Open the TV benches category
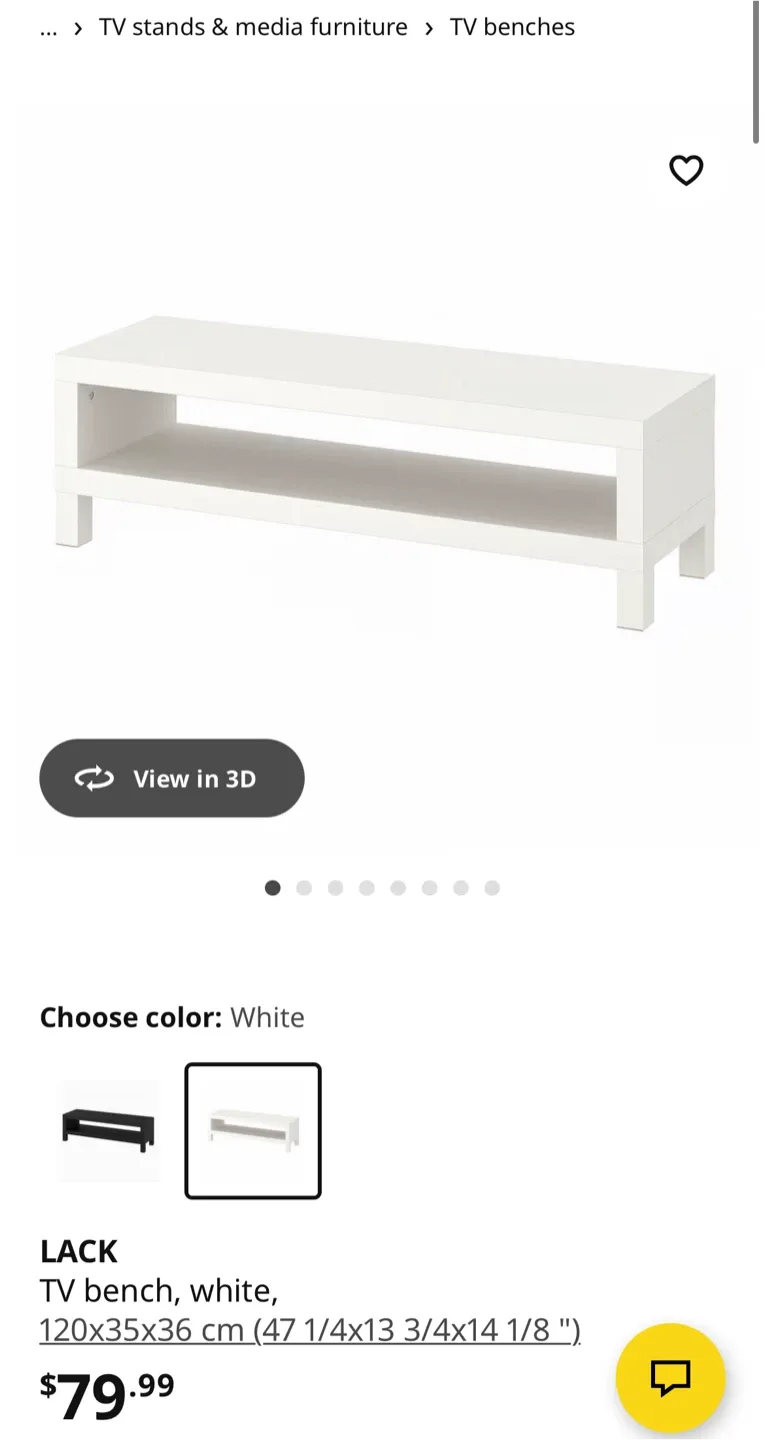The image size is (765, 1440). pyautogui.click(x=512, y=27)
